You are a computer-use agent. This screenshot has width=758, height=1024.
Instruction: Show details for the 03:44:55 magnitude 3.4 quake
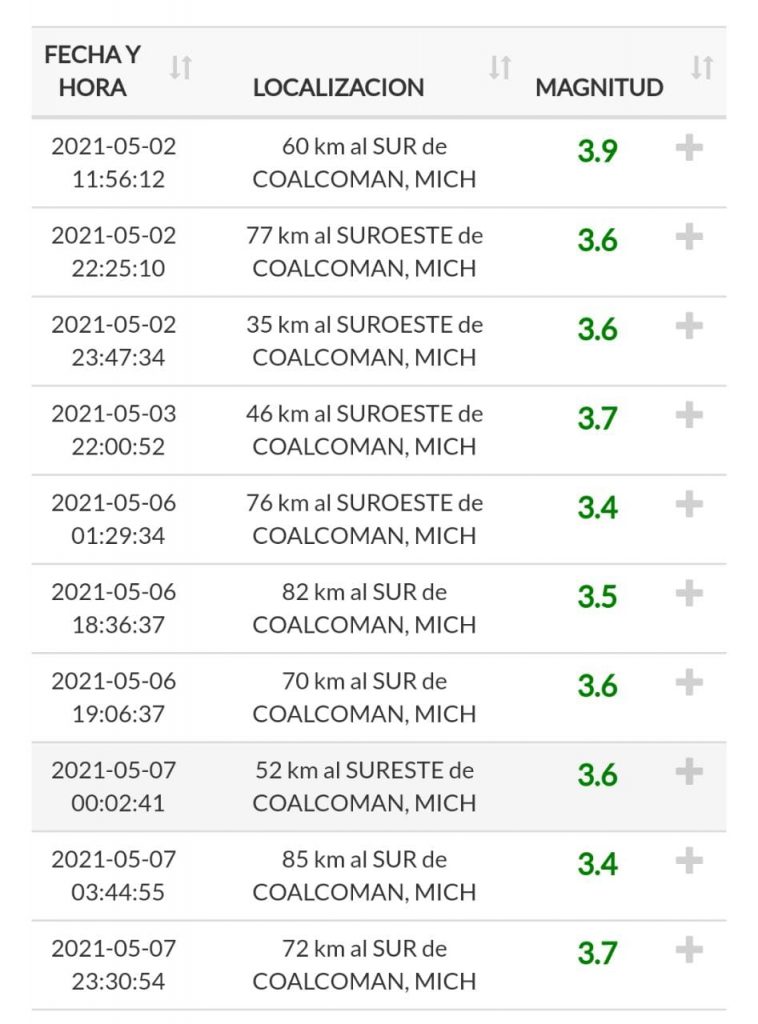689,861
